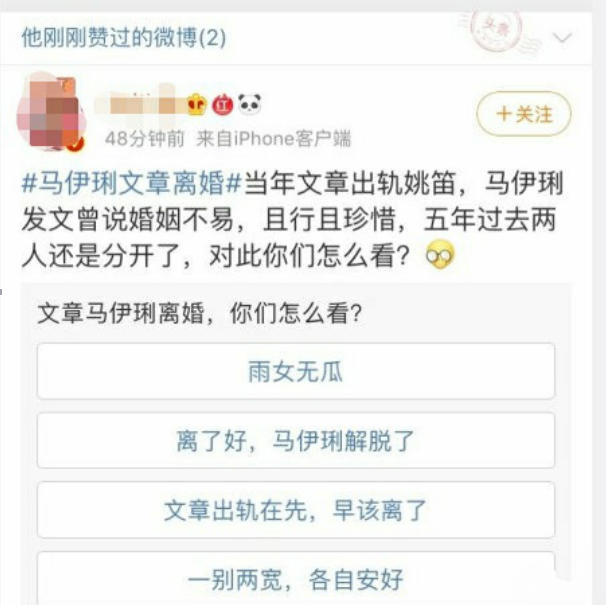The image size is (606, 605).
Task: Collapse the 他刚刚赞过的微博 section chevron
Action: point(563,38)
